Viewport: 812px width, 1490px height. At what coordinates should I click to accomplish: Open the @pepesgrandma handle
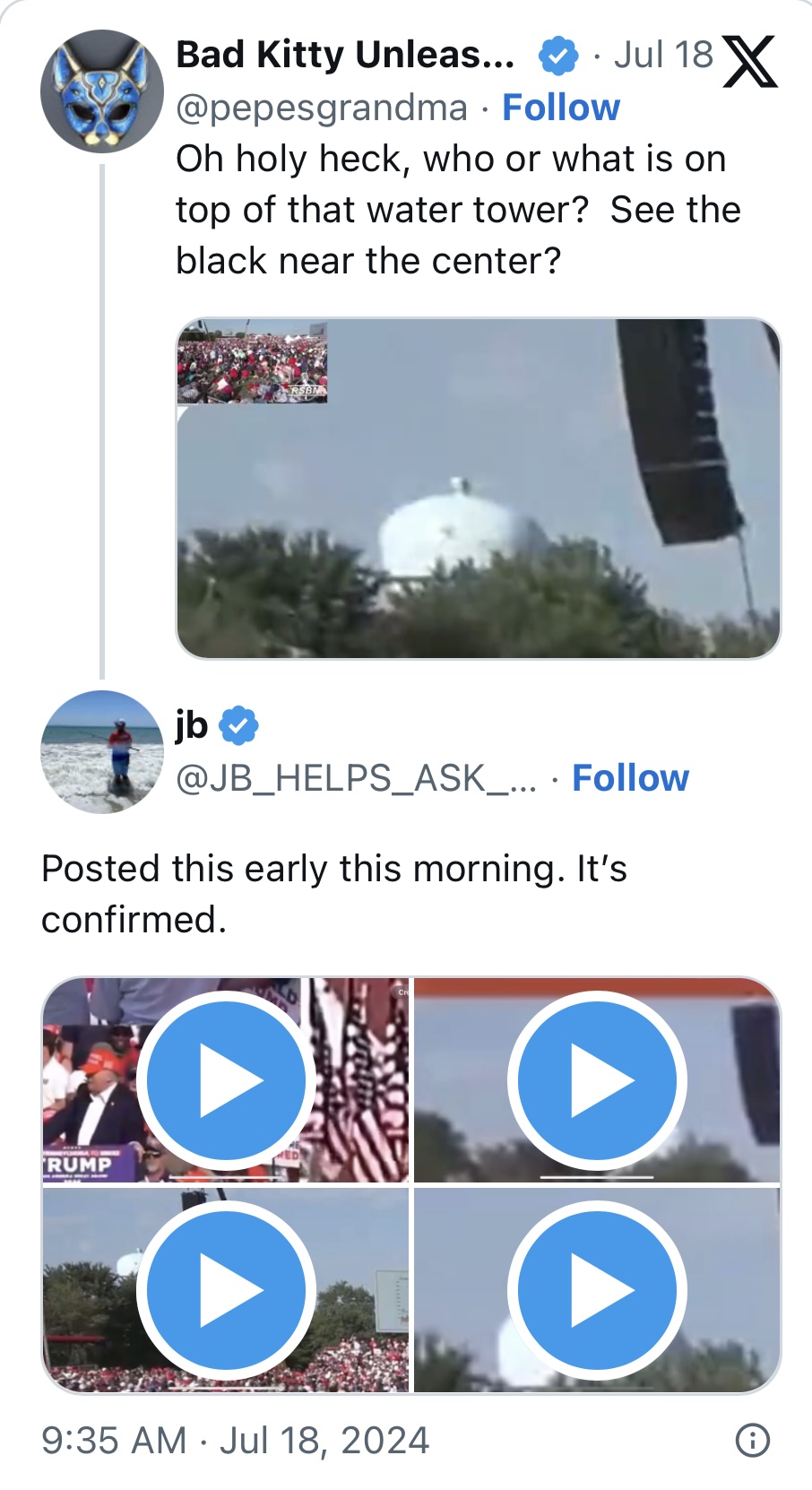322,108
